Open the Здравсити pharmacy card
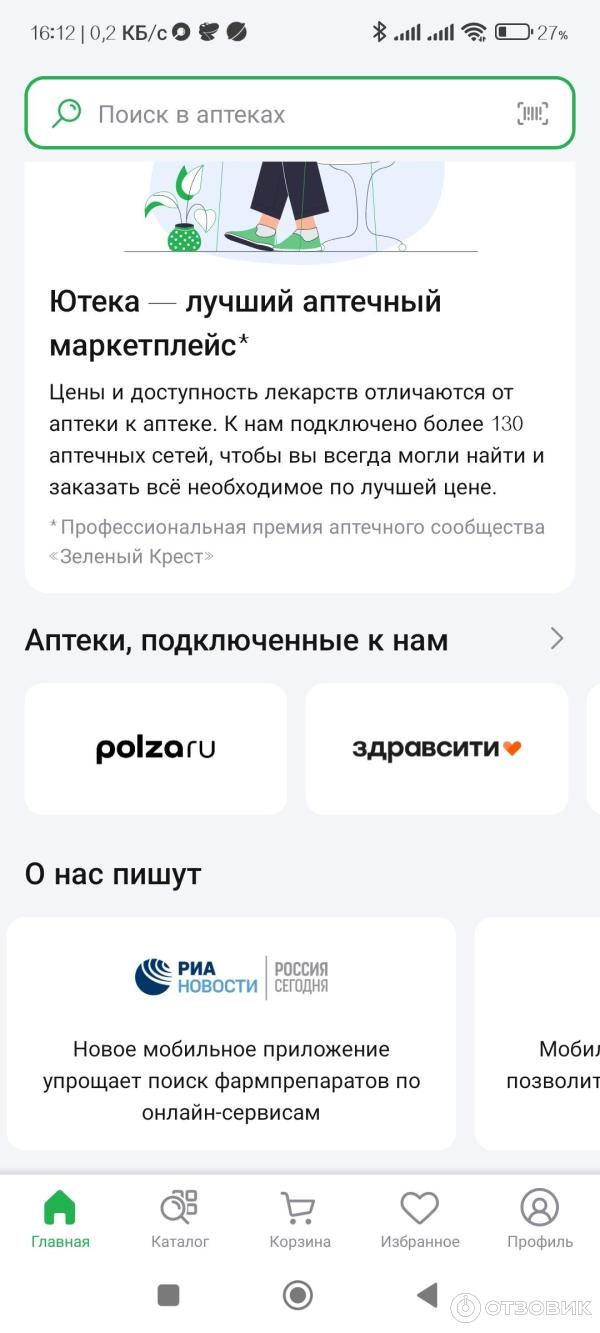 coord(436,749)
